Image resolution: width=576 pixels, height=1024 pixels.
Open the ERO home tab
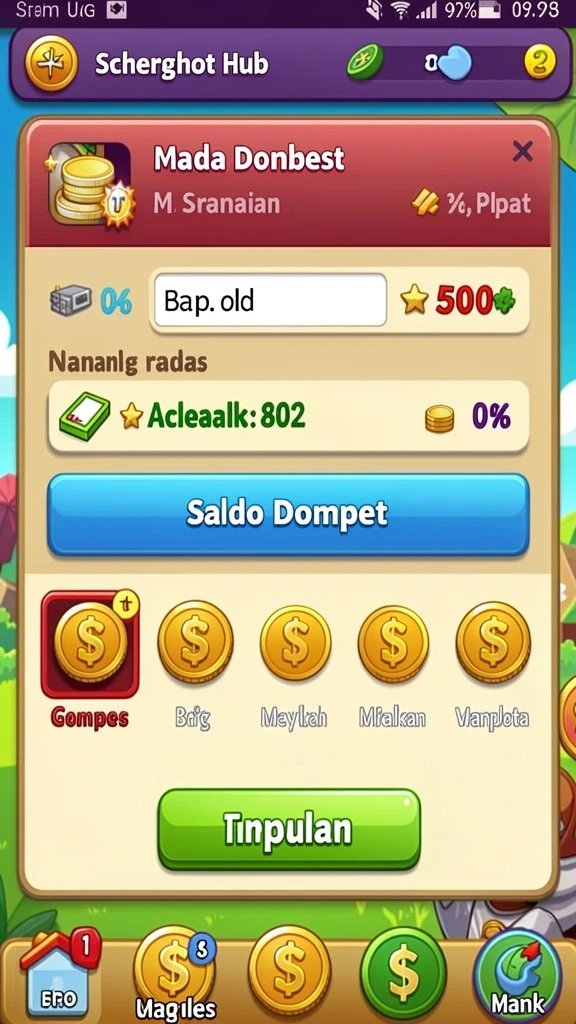point(57,973)
